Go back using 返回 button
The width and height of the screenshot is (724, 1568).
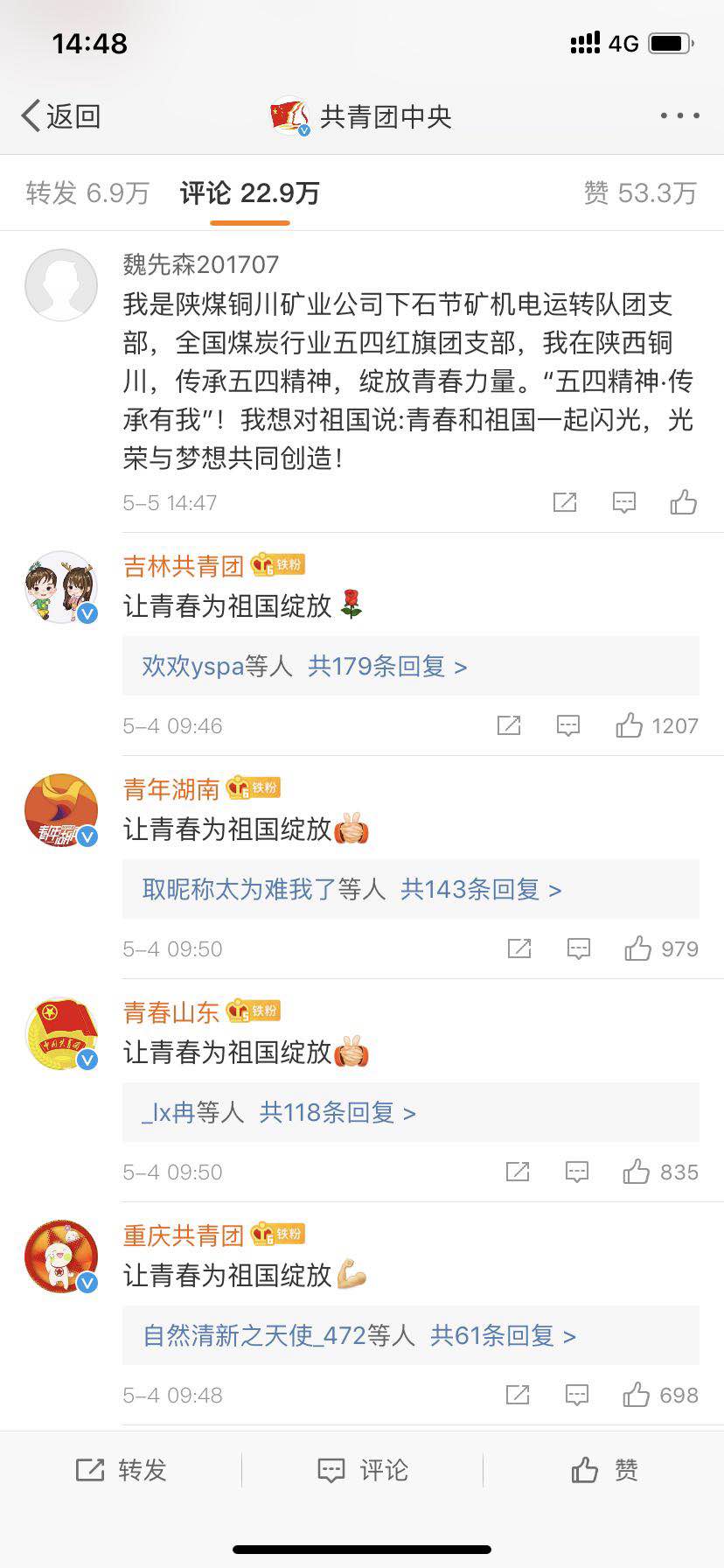(61, 115)
